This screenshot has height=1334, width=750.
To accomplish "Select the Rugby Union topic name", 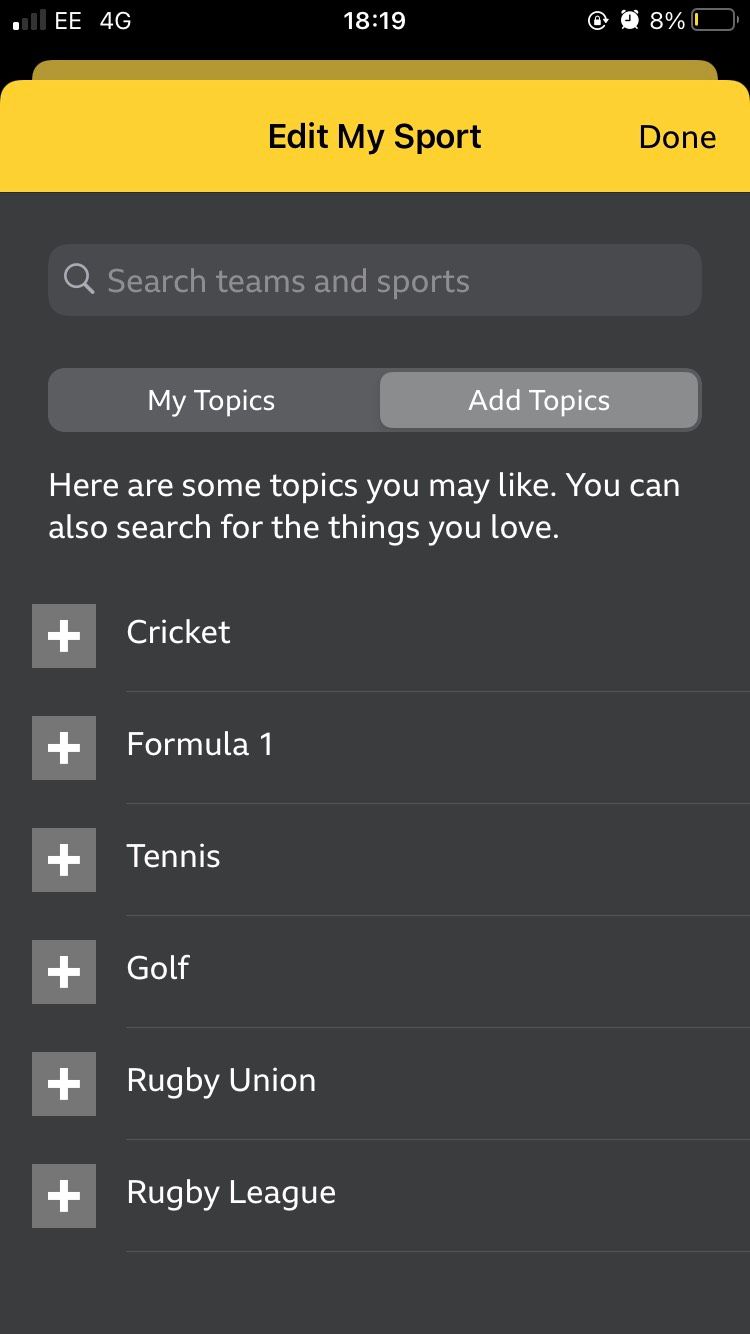I will [220, 1080].
